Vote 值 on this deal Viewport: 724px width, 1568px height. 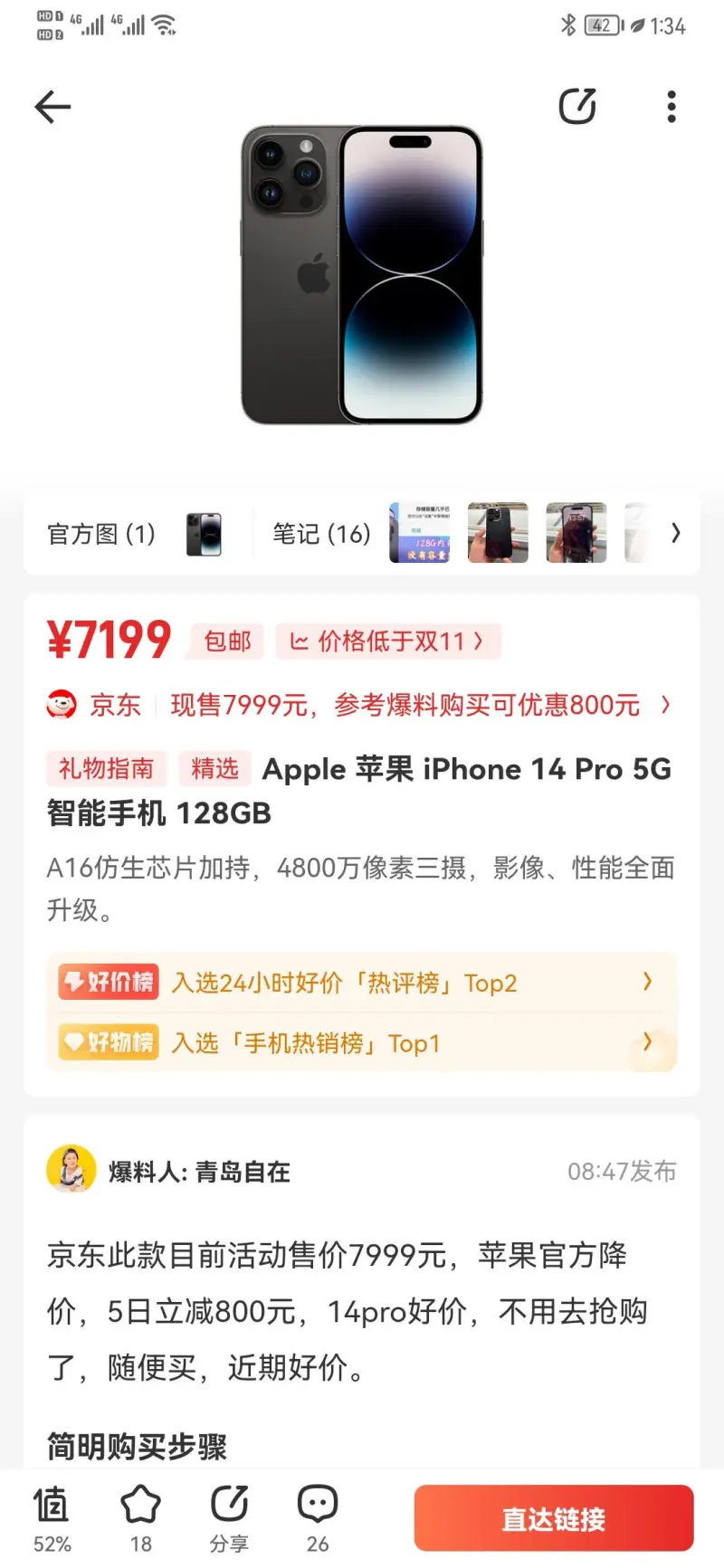pos(52,1517)
